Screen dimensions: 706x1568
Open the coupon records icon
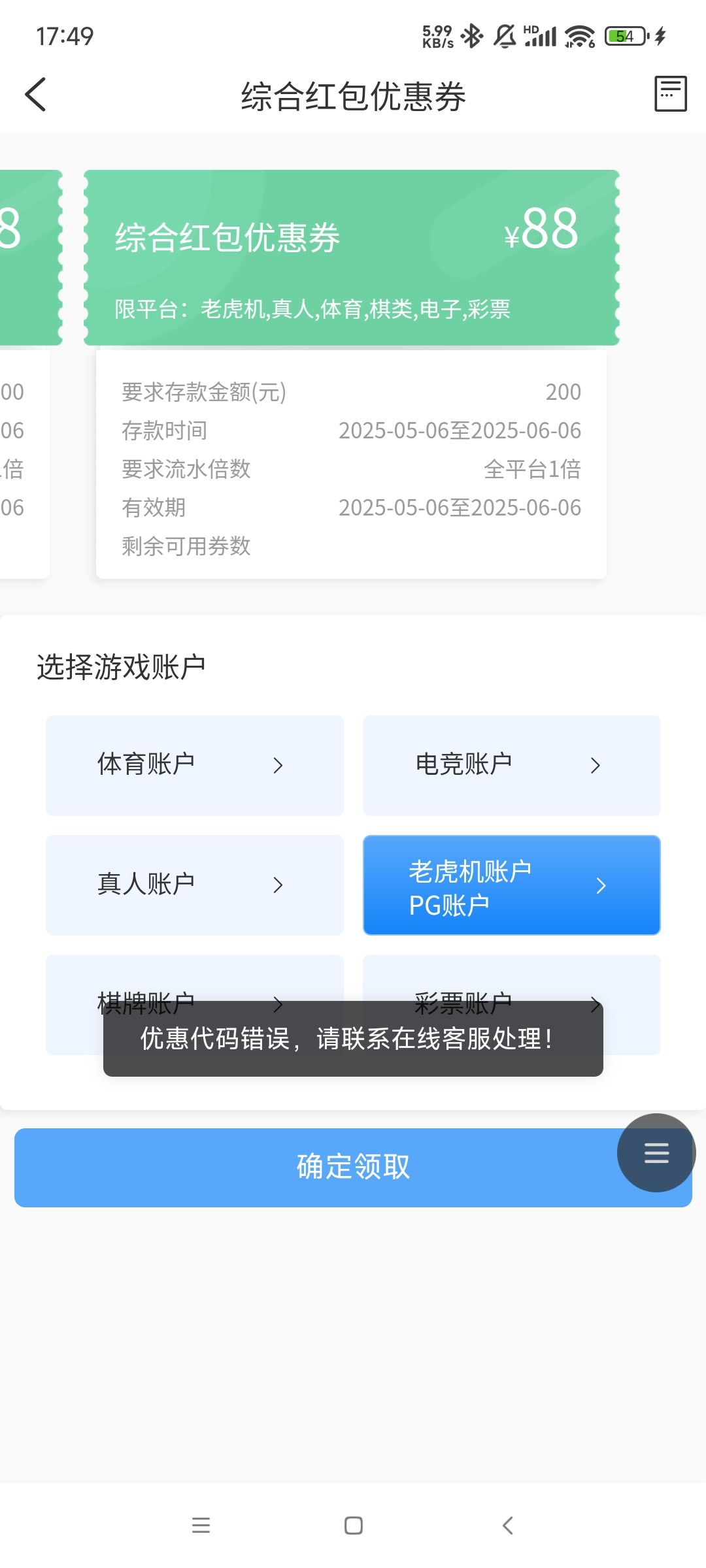[670, 94]
